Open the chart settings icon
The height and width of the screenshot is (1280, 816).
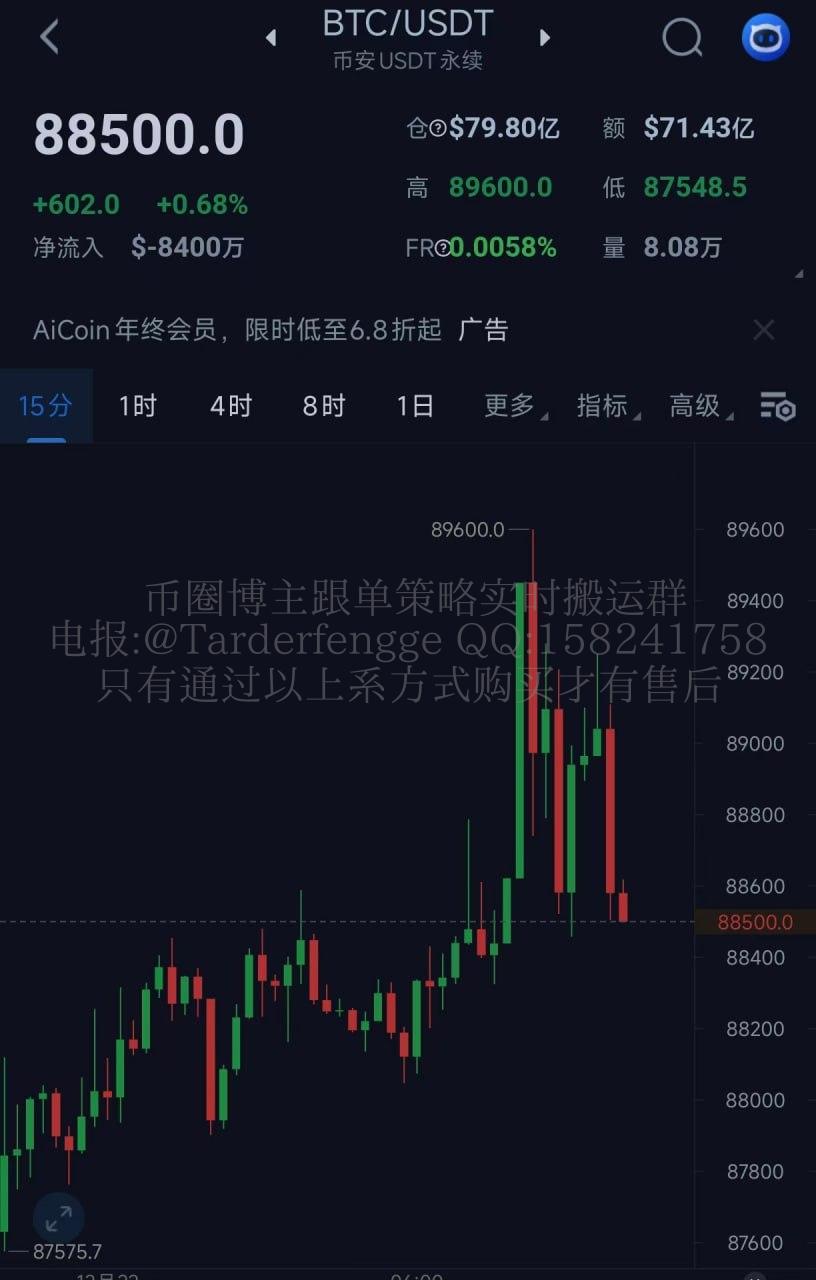pos(777,406)
